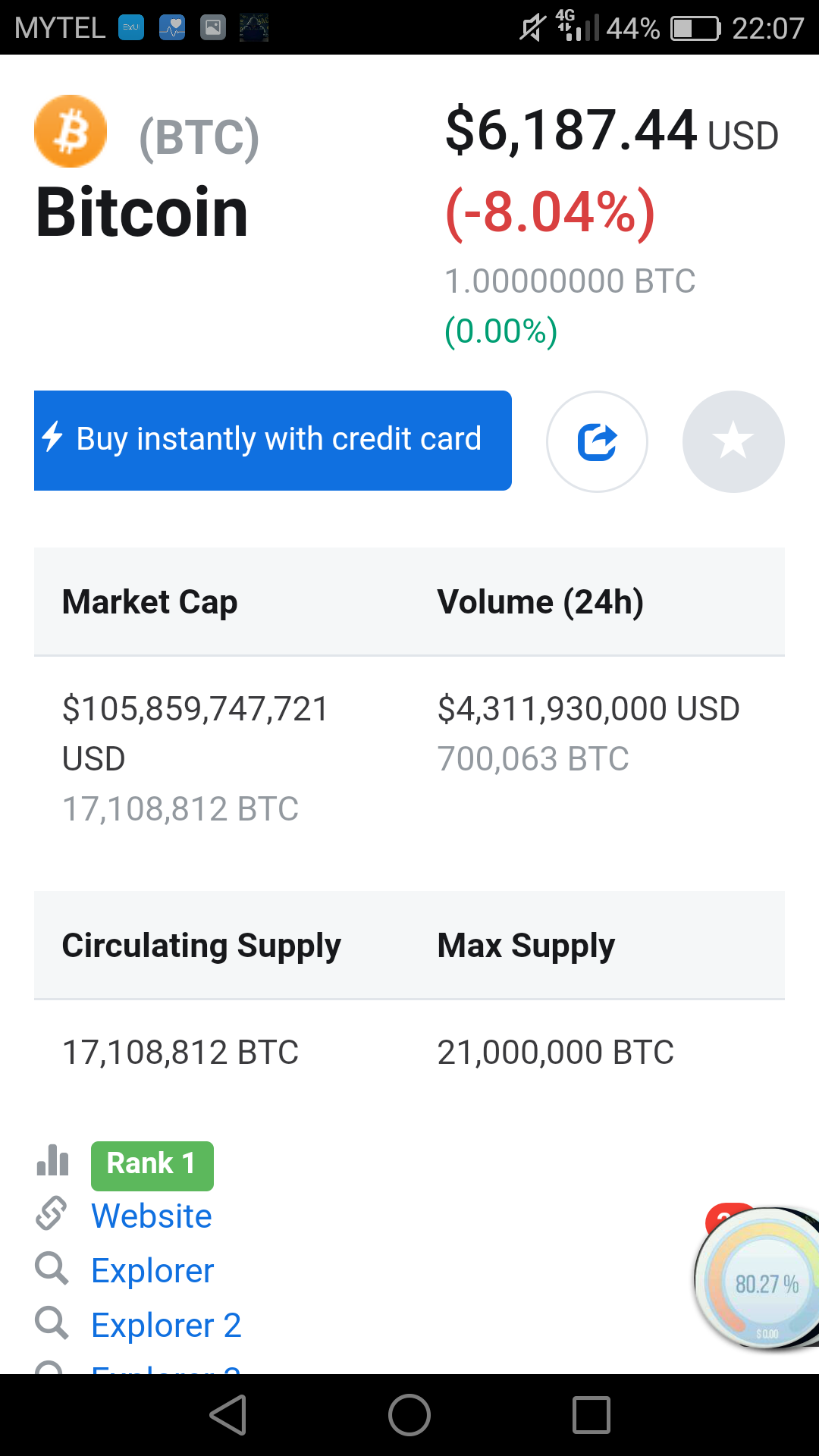Screen dimensions: 819x1456
Task: Tap the bar chart icon next to Rank 1
Action: pyautogui.click(x=52, y=1162)
